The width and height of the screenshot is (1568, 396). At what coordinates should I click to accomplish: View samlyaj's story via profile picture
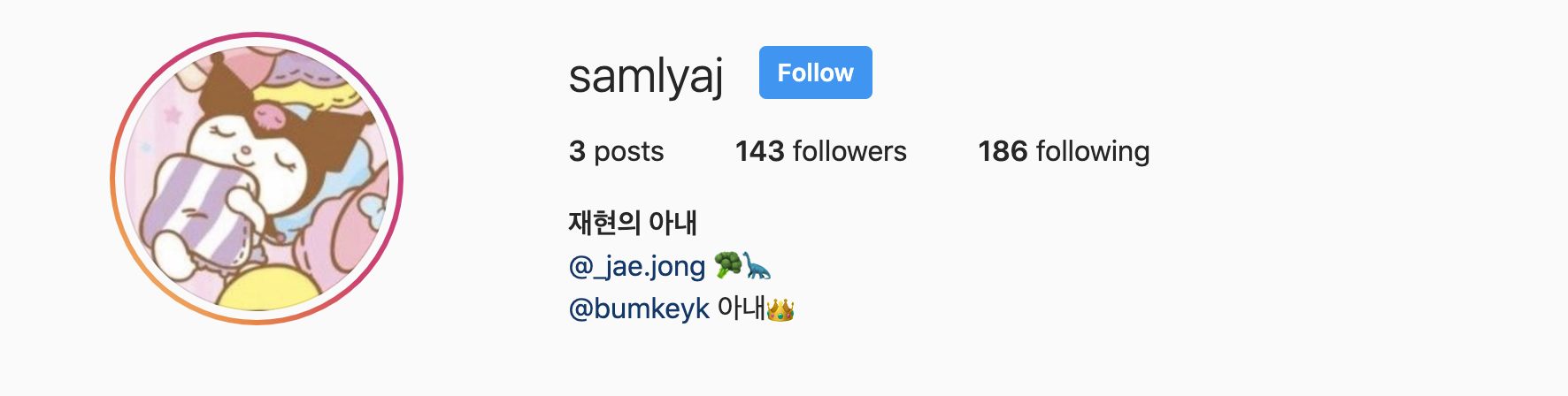(257, 179)
